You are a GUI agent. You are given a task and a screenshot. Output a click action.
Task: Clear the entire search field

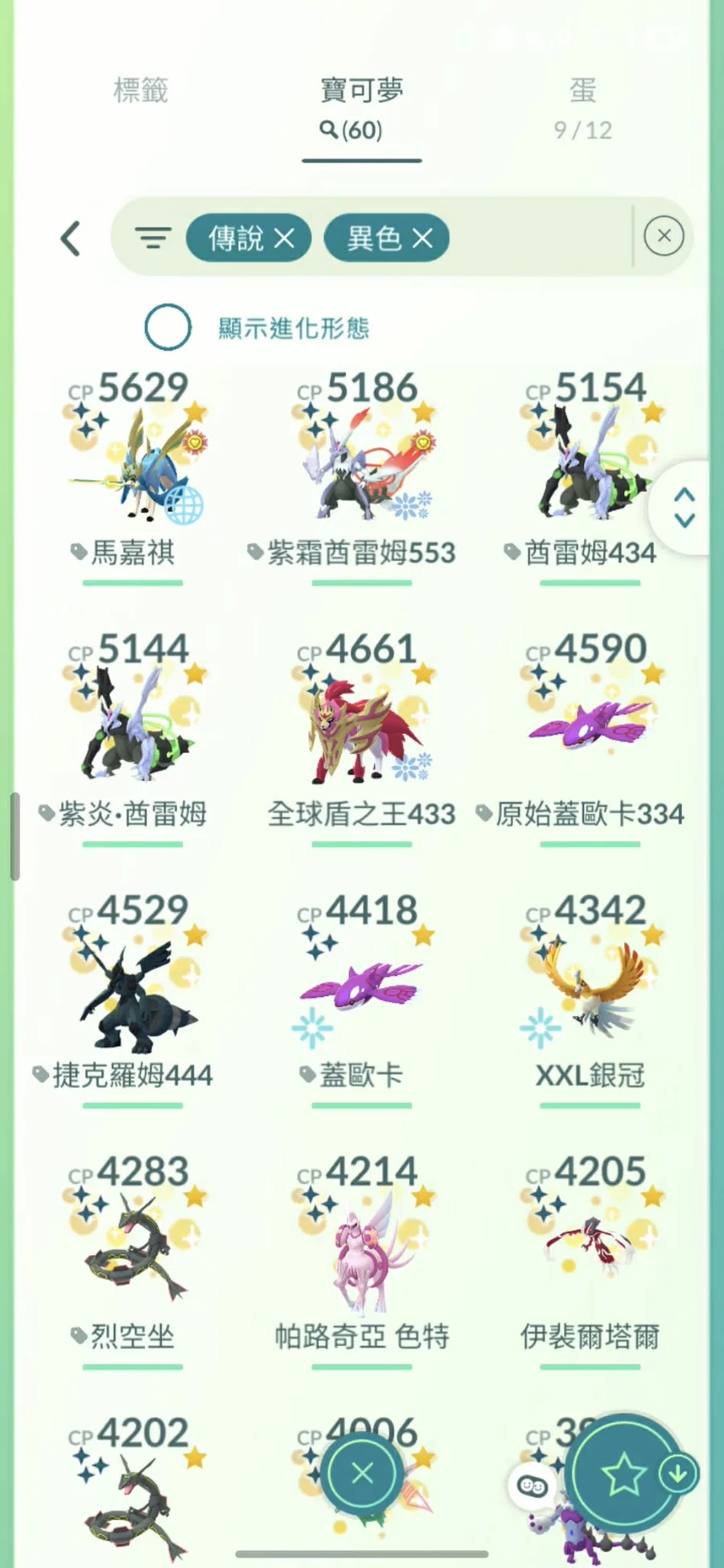pyautogui.click(x=664, y=236)
